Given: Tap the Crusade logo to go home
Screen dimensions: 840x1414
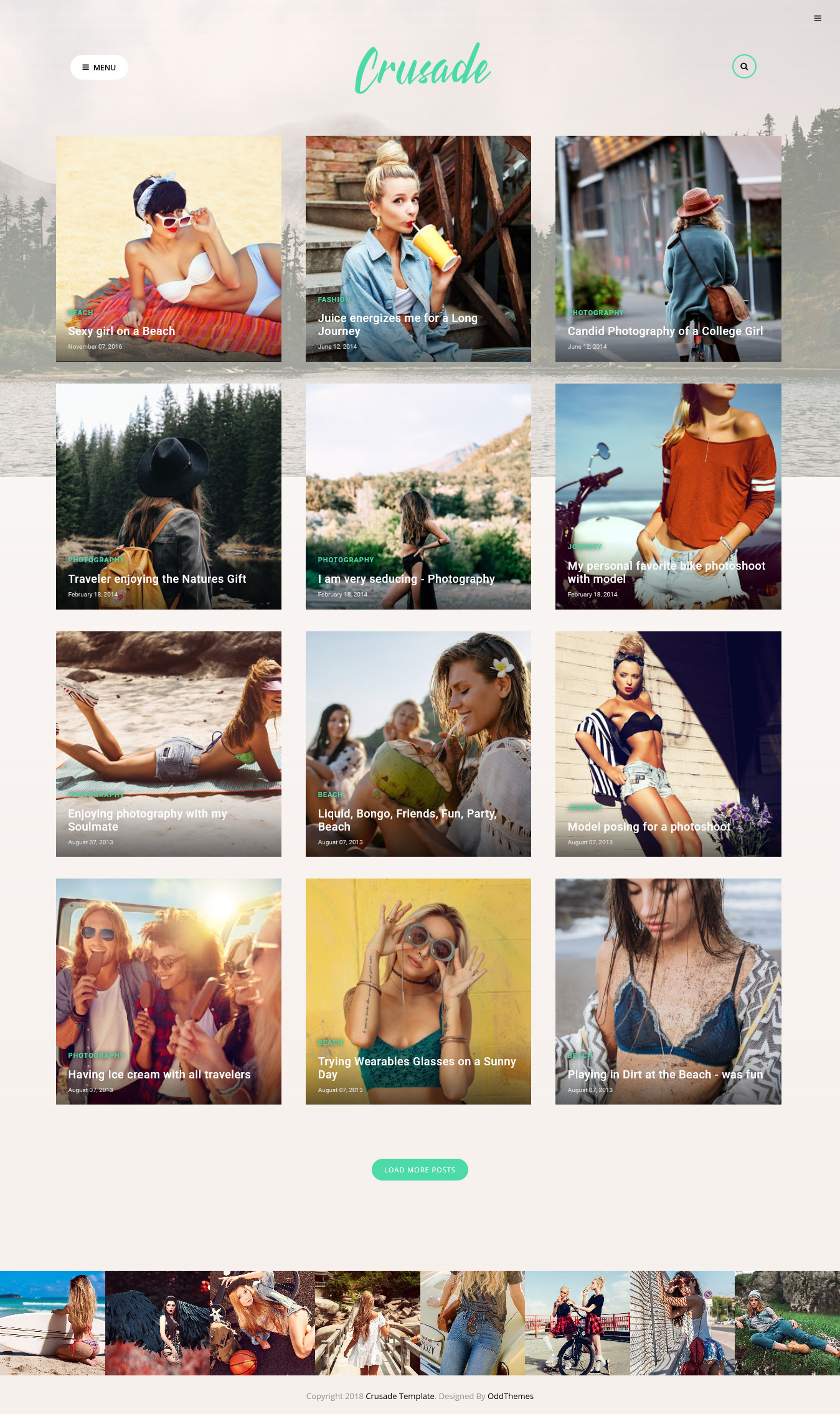Looking at the screenshot, I should click(422, 68).
